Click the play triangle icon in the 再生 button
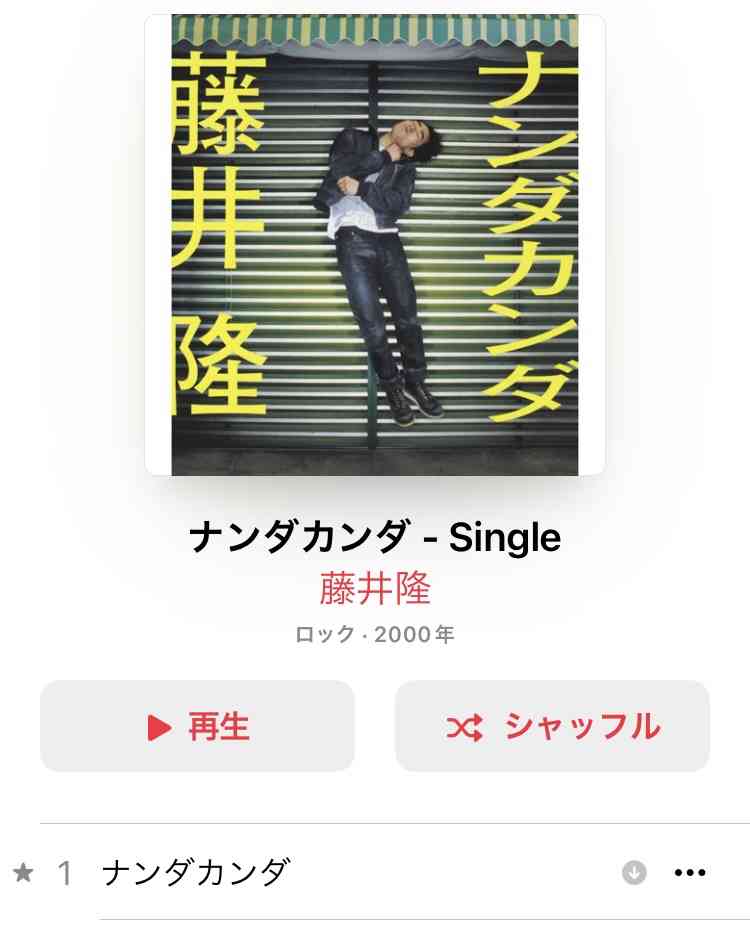This screenshot has height=929, width=750. click(158, 727)
